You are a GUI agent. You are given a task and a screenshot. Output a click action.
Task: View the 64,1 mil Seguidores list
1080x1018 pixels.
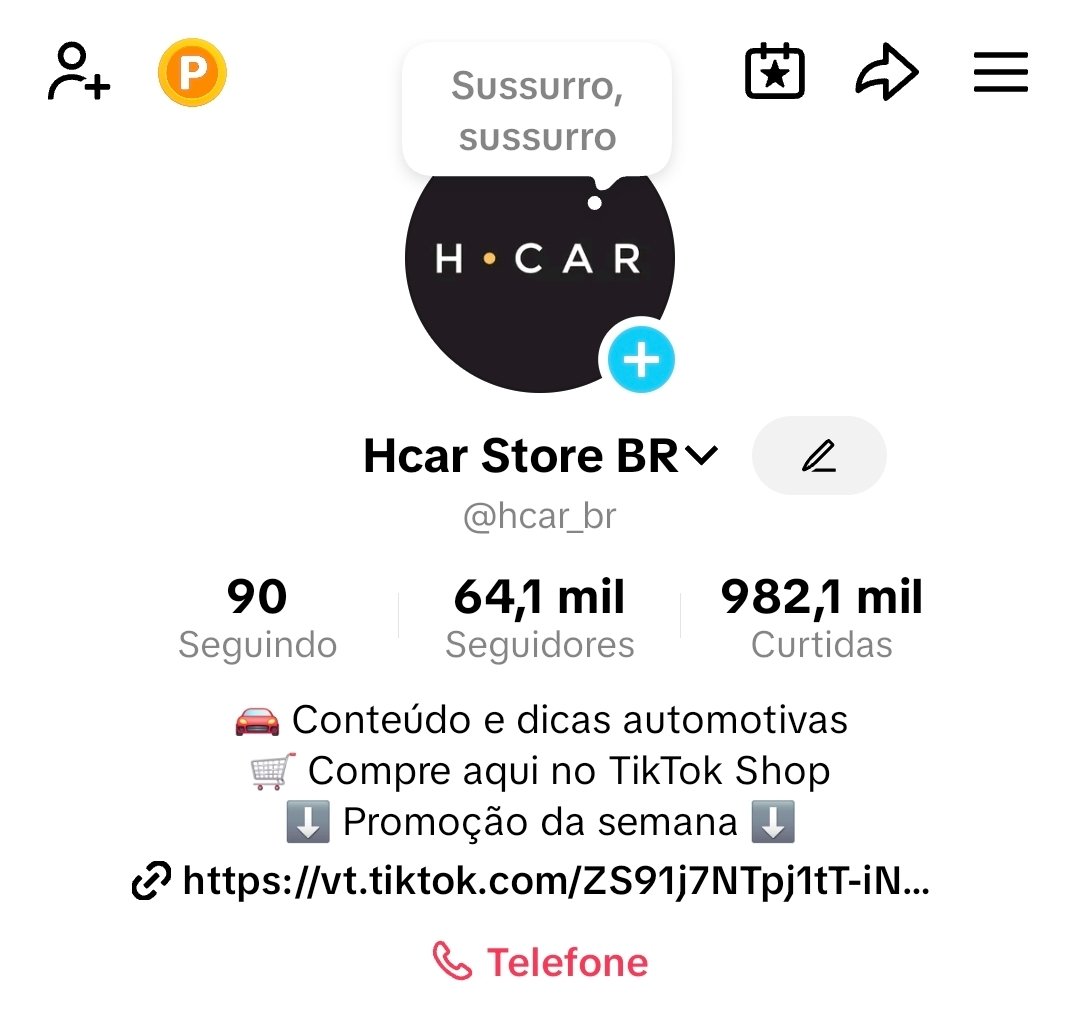tap(539, 619)
